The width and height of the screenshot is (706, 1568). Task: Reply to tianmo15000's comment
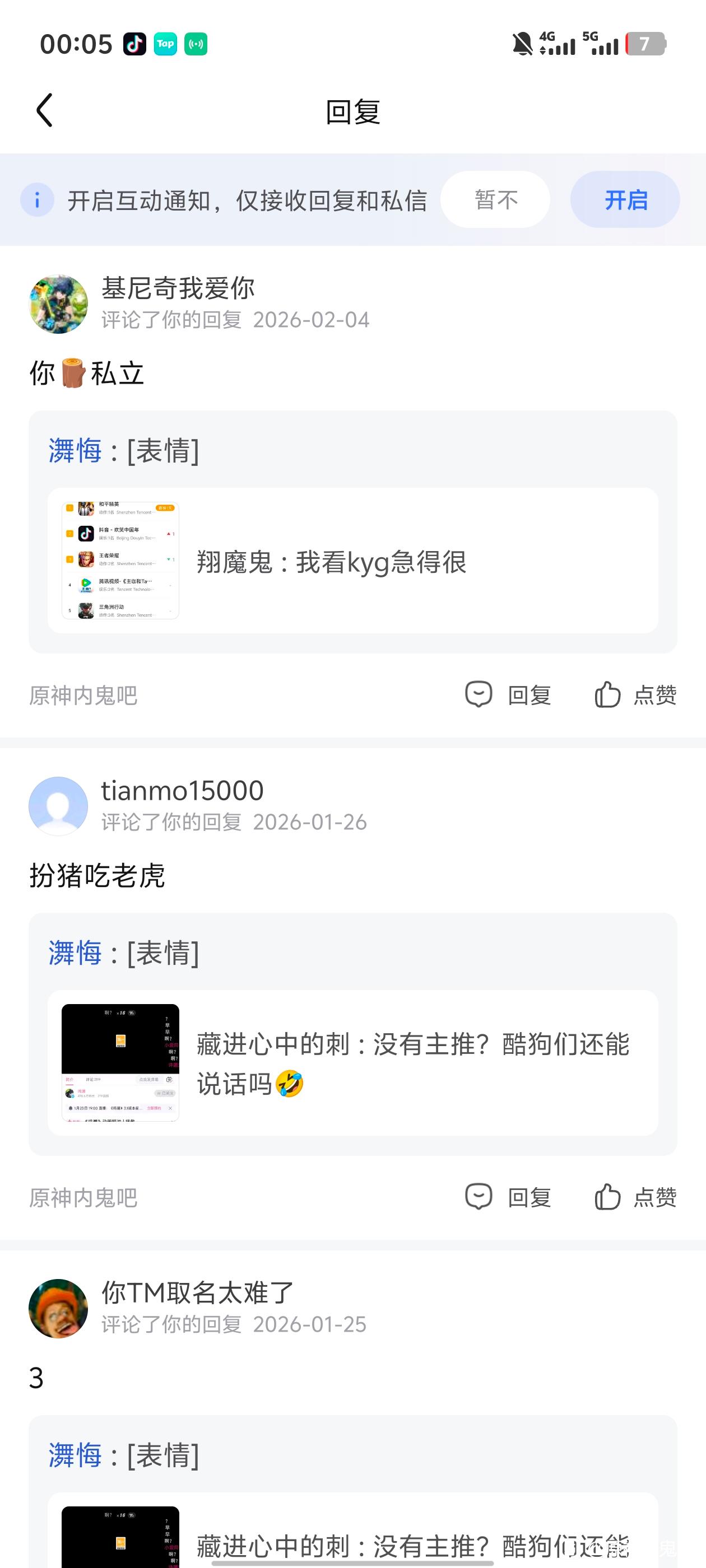(x=509, y=1197)
